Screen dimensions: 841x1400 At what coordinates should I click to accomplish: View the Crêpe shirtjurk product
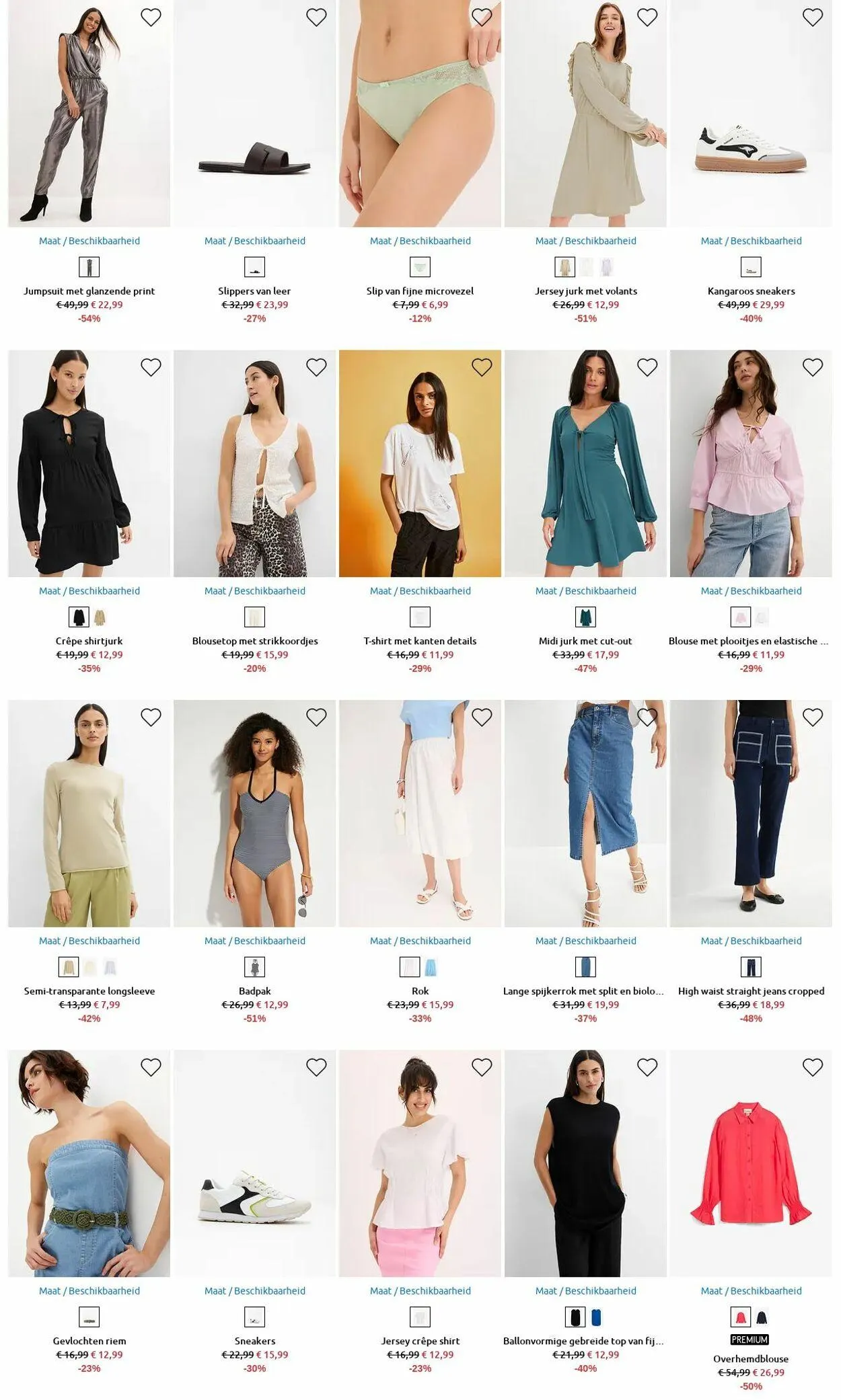89,641
